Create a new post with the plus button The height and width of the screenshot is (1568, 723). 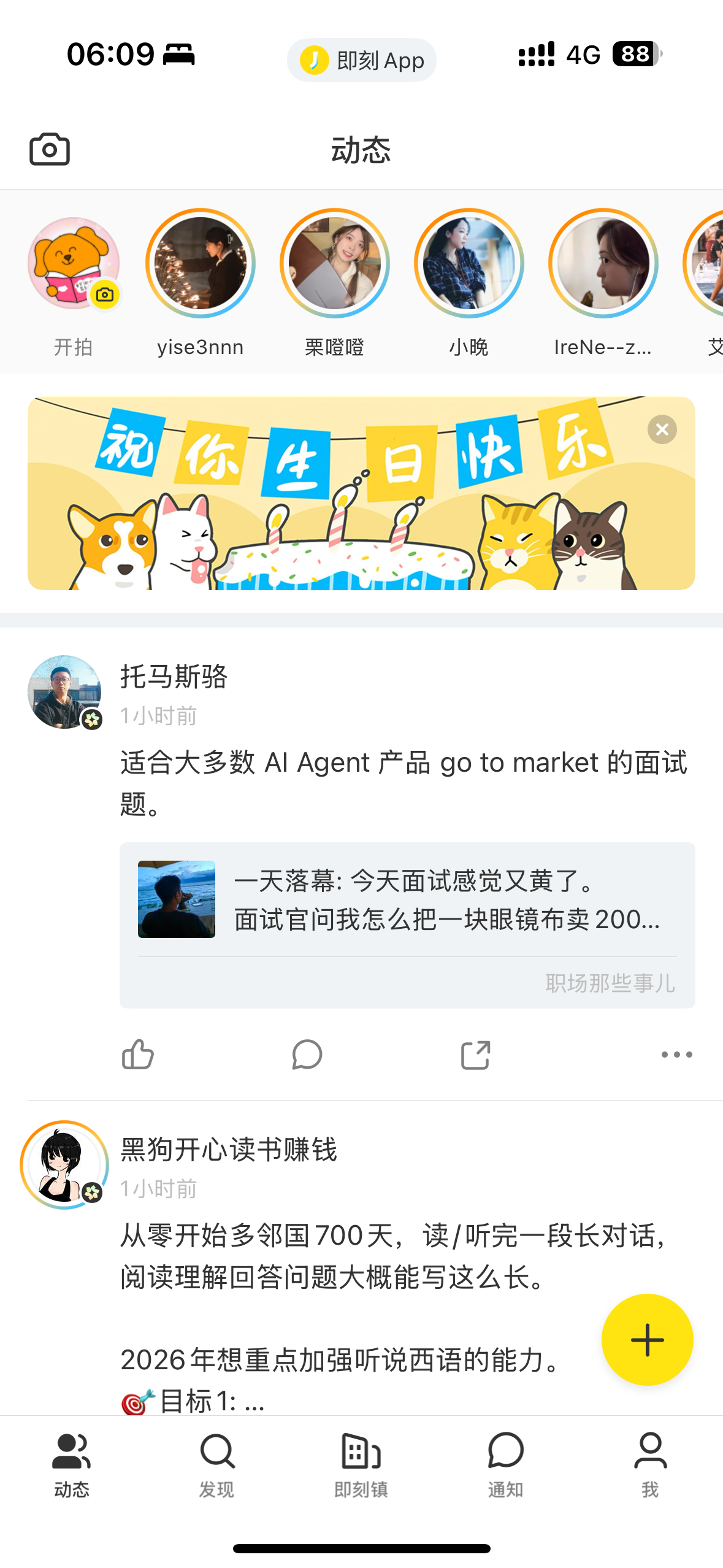(647, 1339)
